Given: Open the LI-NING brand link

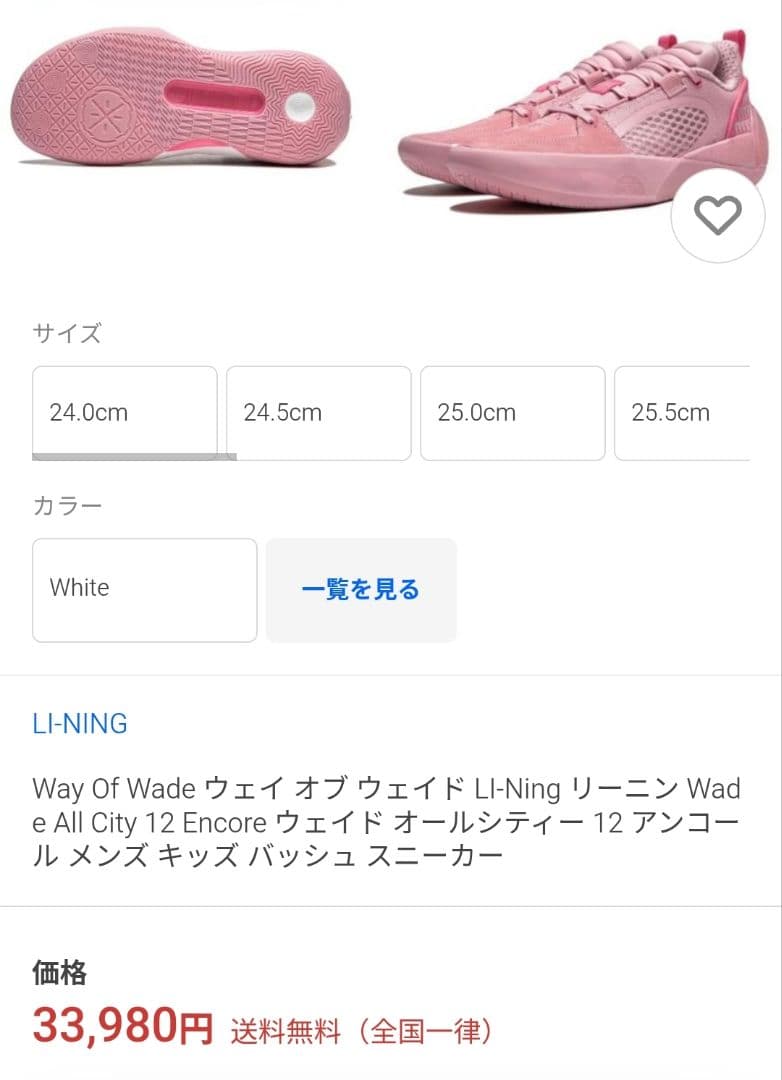Looking at the screenshot, I should [80, 723].
